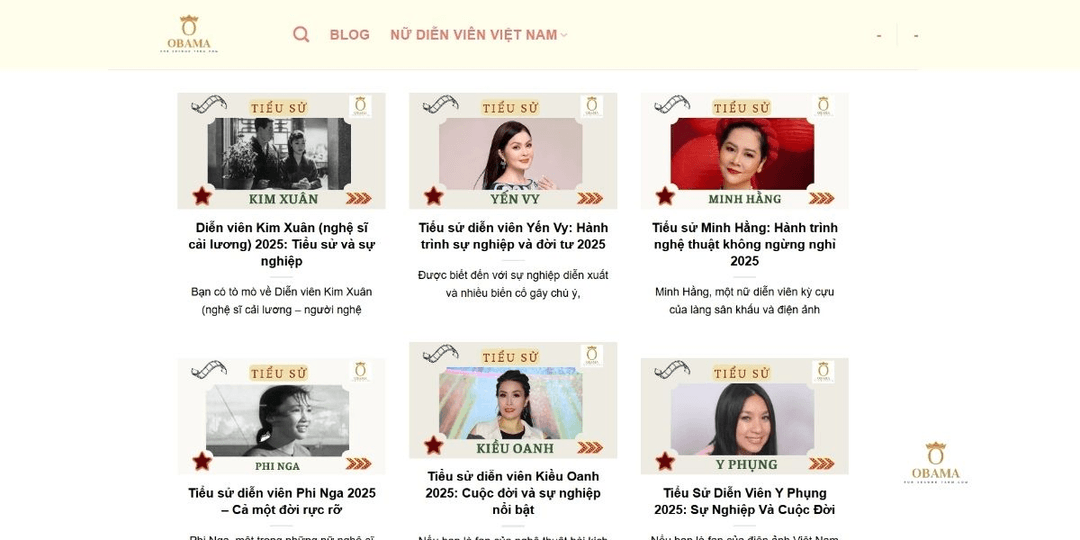Open the Phi Nga biography thumbnail
This screenshot has width=1080, height=540.
(281, 416)
